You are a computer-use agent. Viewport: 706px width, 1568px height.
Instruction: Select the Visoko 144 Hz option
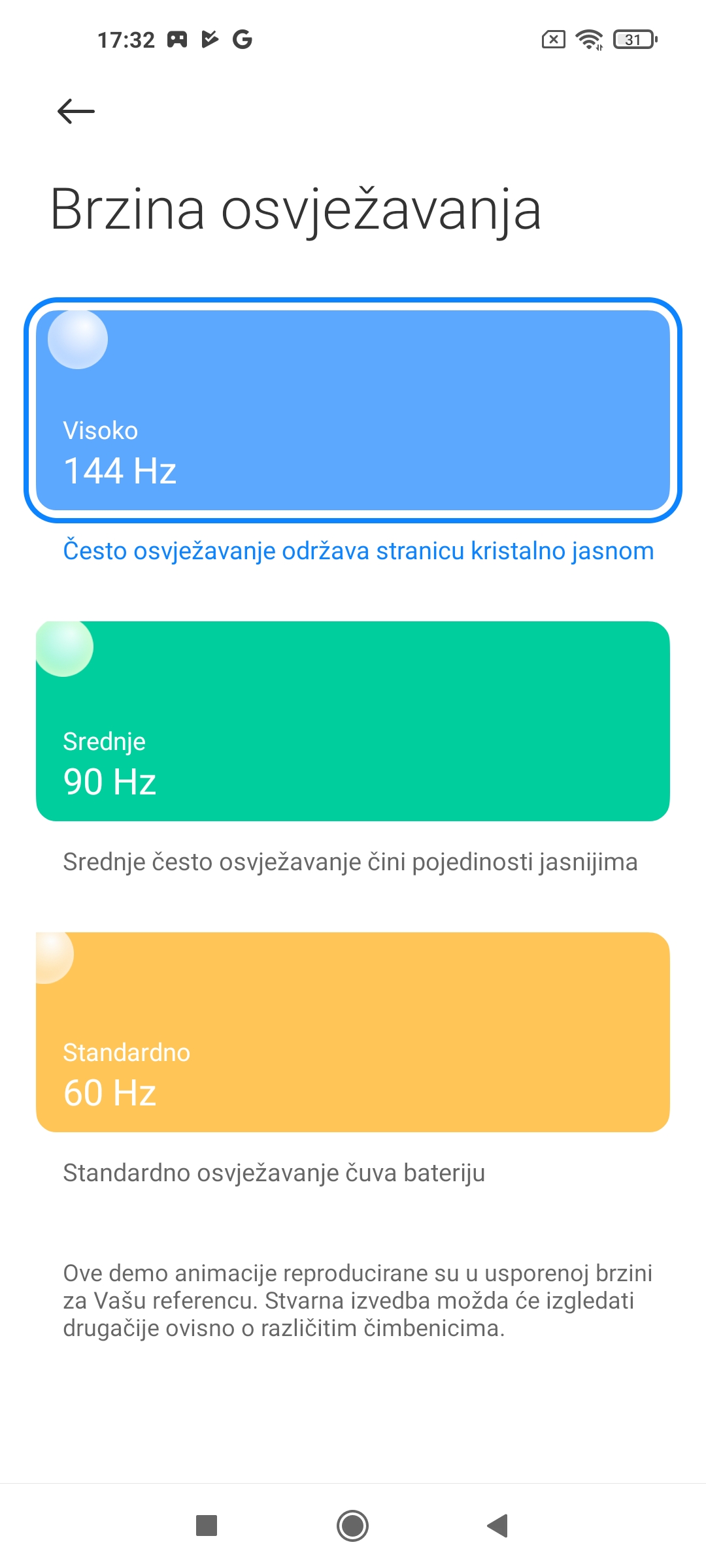(x=353, y=410)
